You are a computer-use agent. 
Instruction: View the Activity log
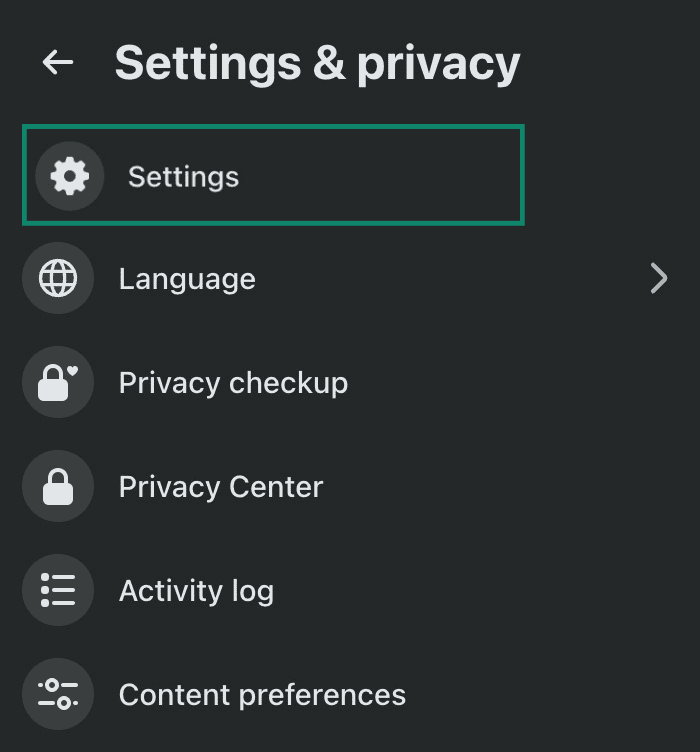(x=196, y=591)
